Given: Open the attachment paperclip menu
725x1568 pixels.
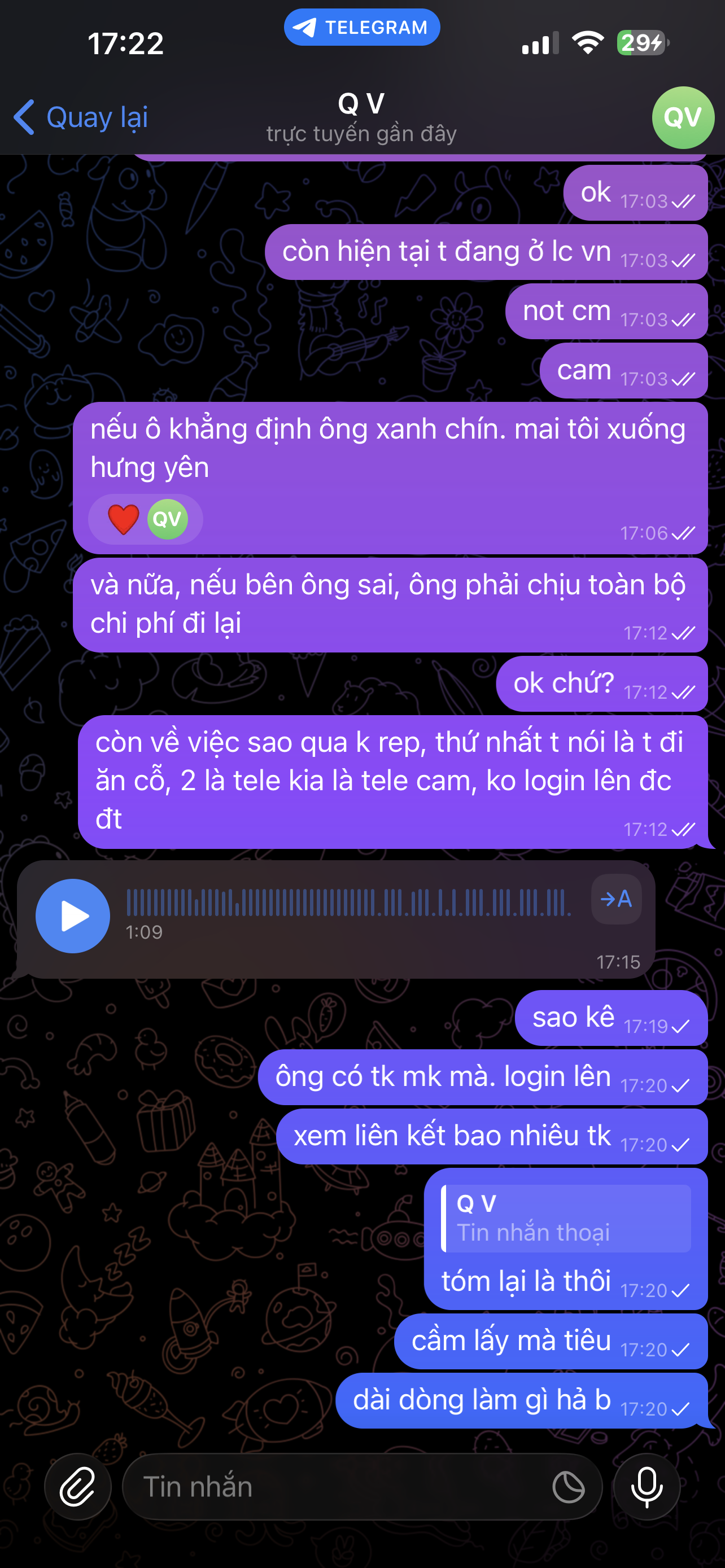Looking at the screenshot, I should [77, 1486].
